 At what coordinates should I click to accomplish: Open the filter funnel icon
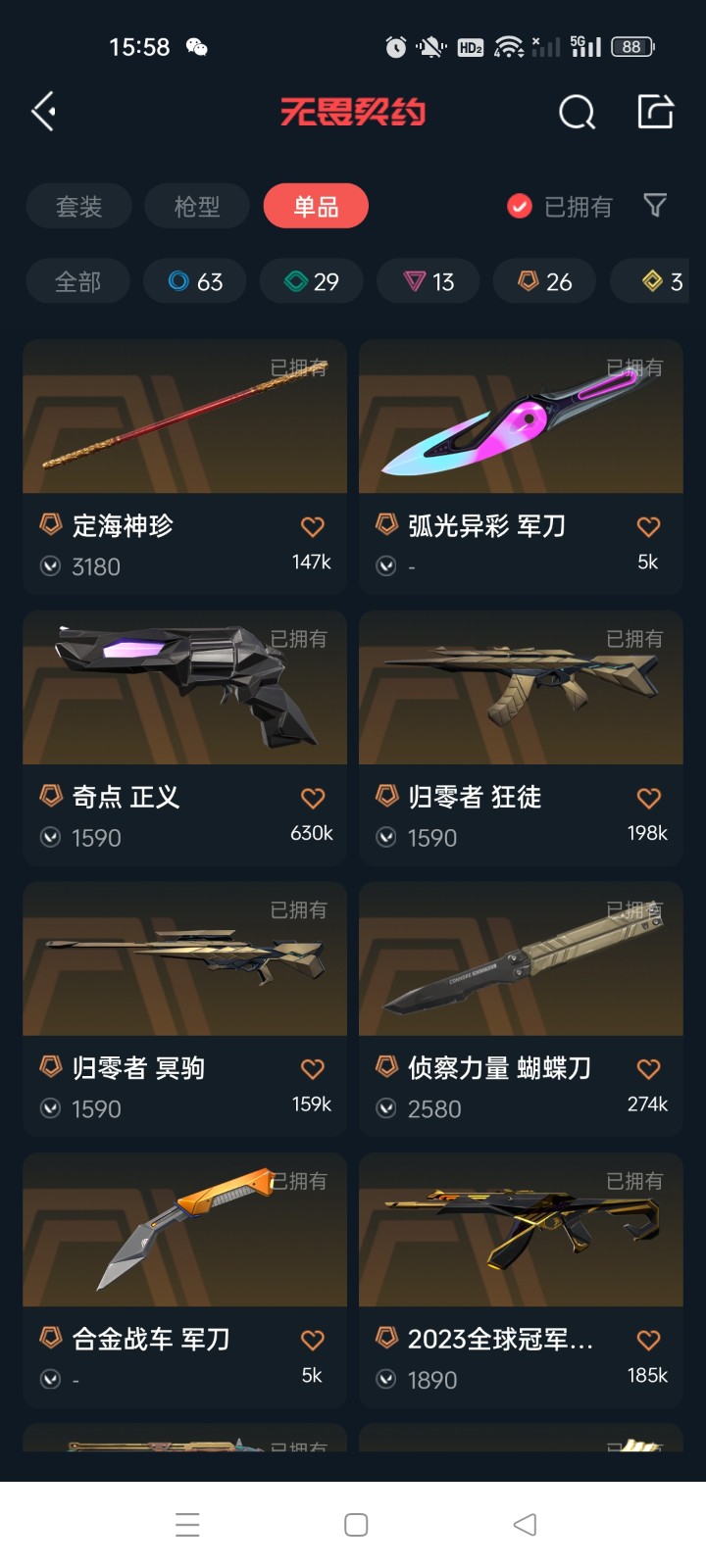click(x=655, y=205)
